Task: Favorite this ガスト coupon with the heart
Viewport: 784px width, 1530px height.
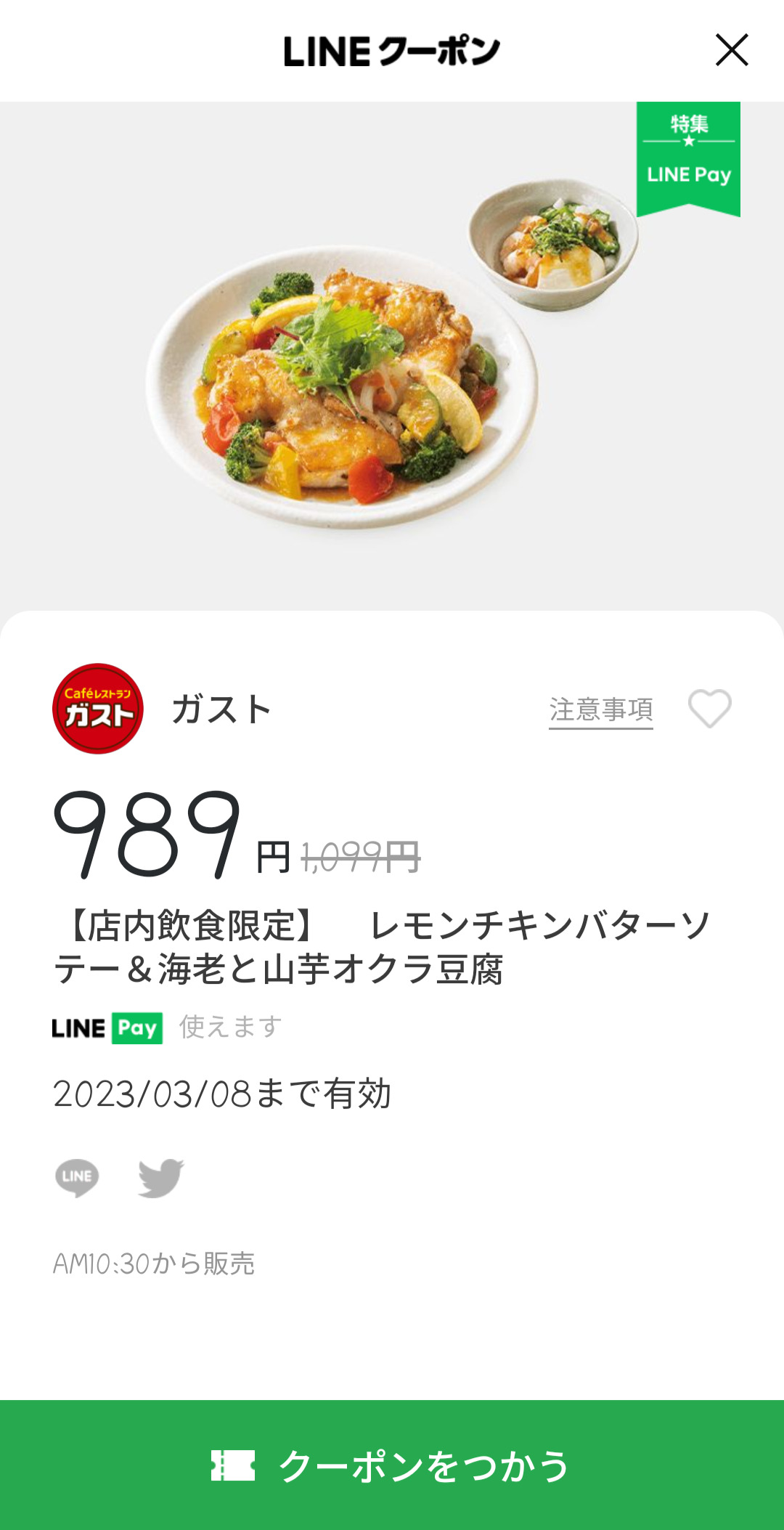Action: [709, 708]
